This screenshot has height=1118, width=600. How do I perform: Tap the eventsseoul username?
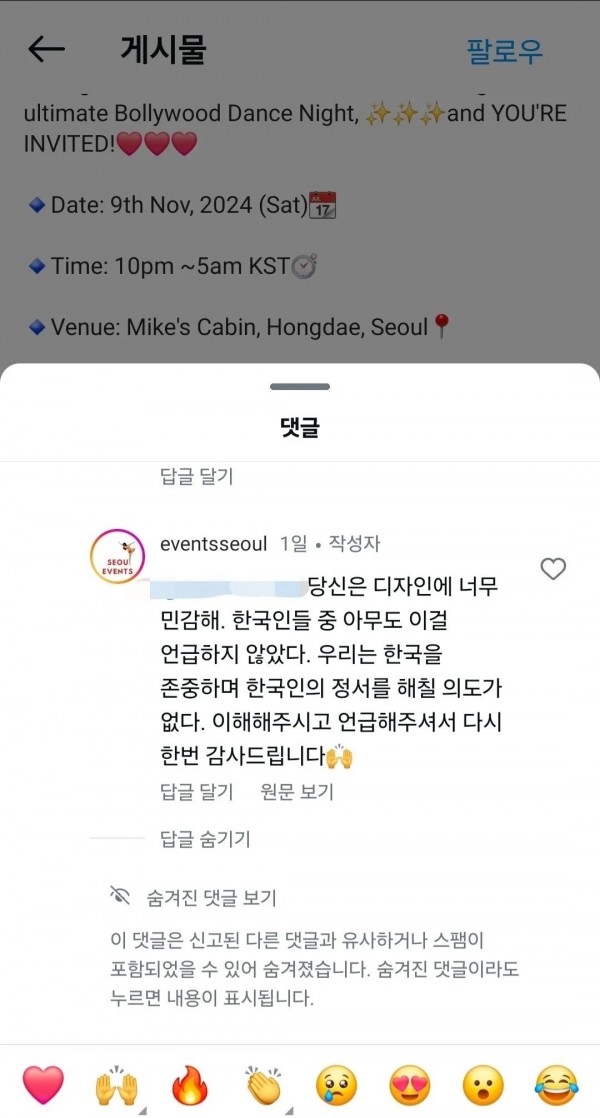213,544
